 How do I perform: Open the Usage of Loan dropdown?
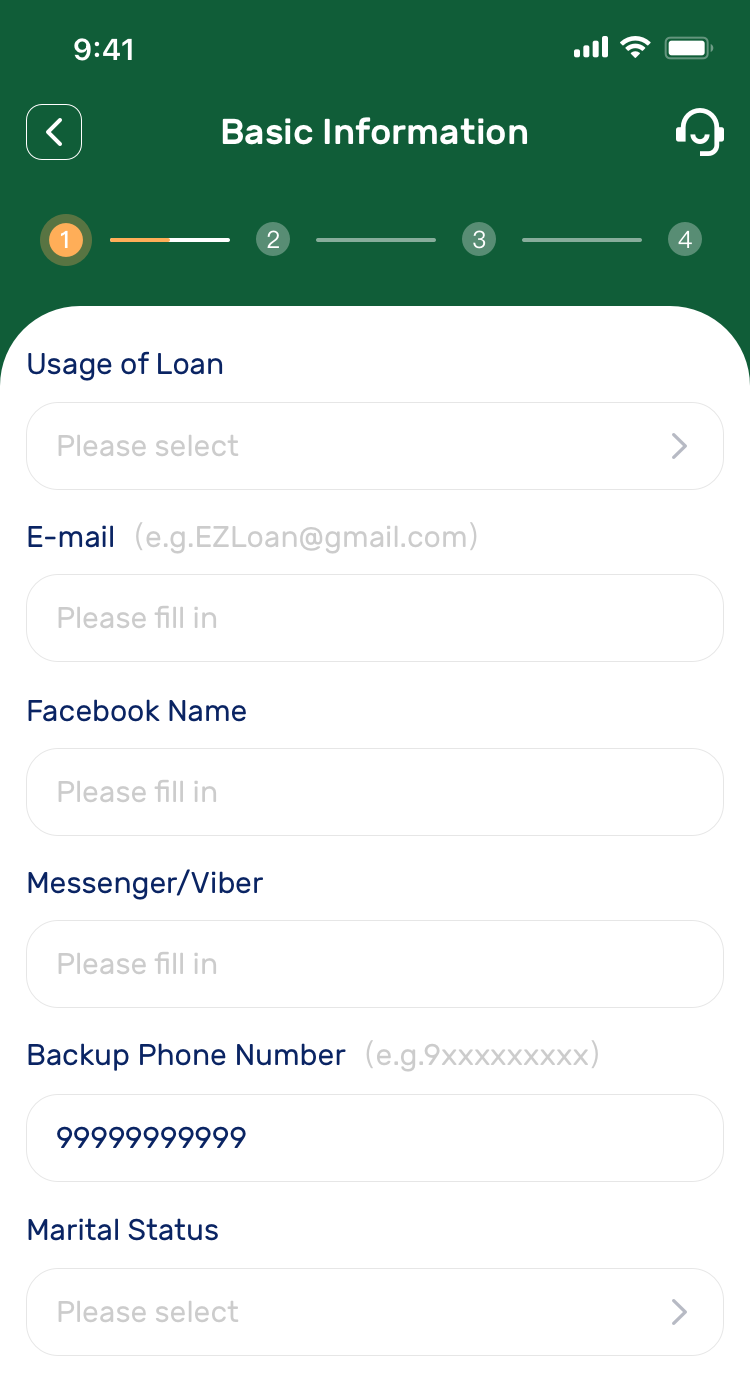(x=375, y=446)
